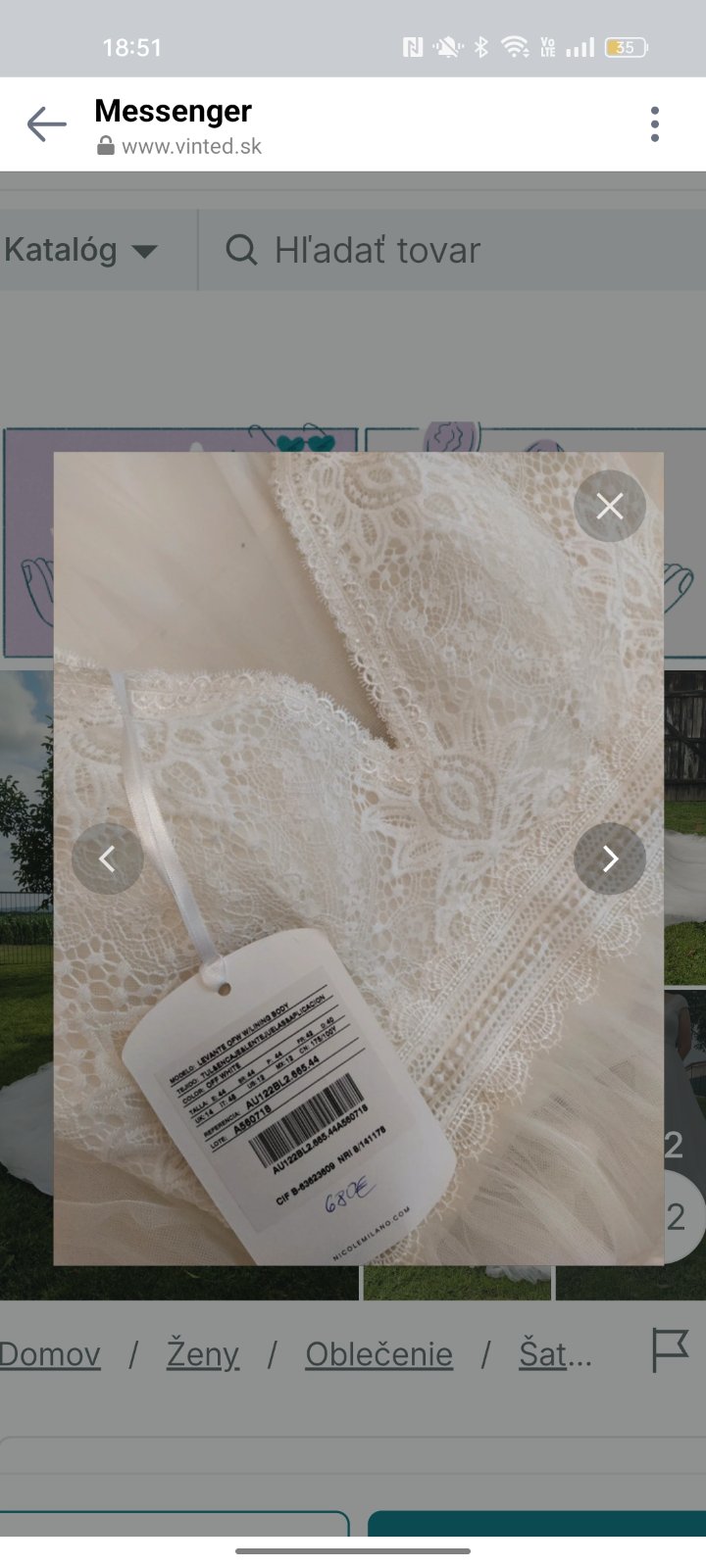Image resolution: width=706 pixels, height=1568 pixels.
Task: Go back from the Messenger browser
Action: coord(46,124)
